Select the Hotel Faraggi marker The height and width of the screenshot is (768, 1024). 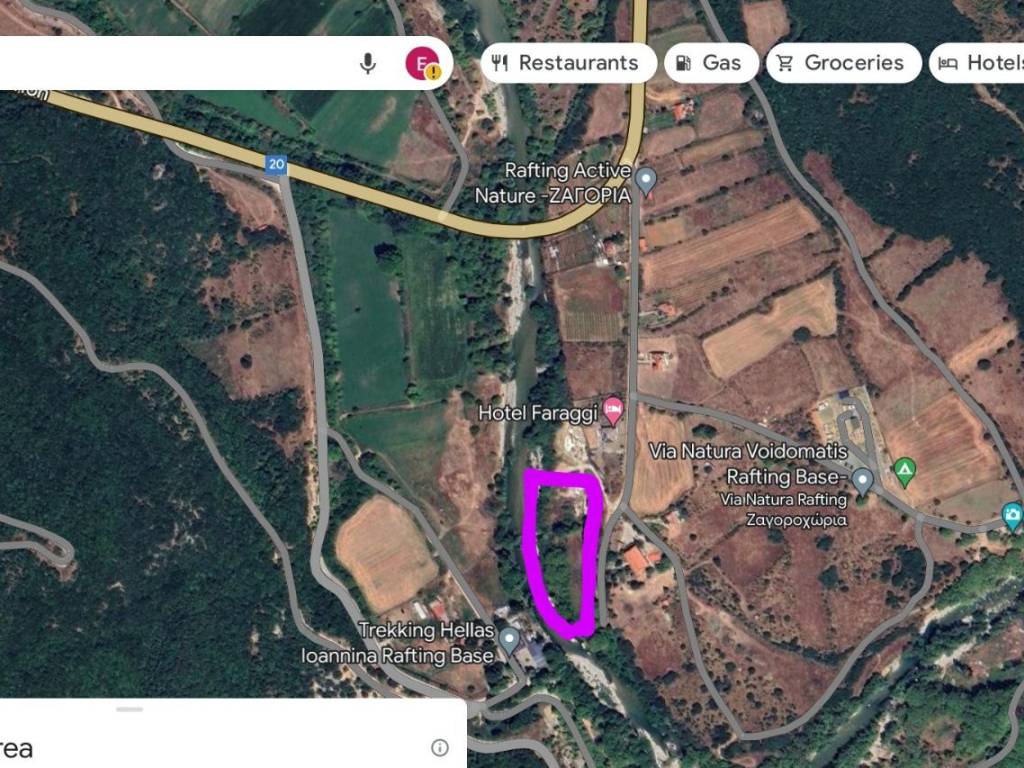tap(612, 409)
